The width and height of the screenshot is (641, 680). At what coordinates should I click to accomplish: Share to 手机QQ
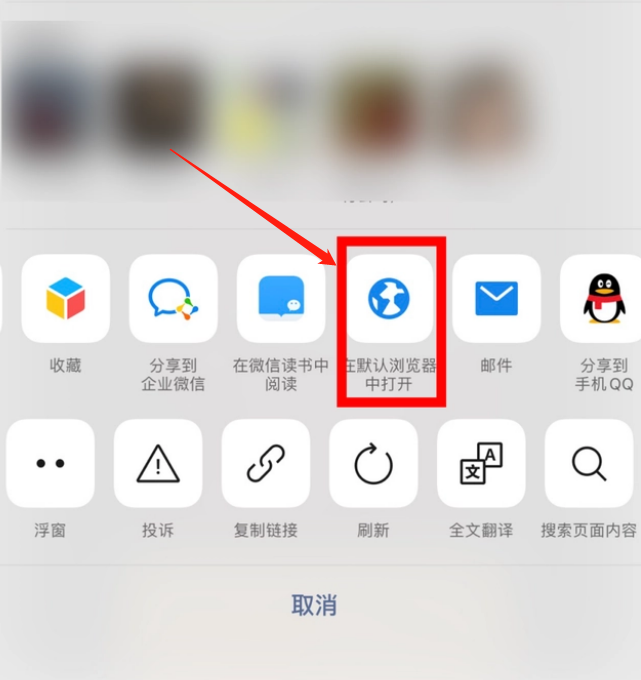(x=603, y=298)
